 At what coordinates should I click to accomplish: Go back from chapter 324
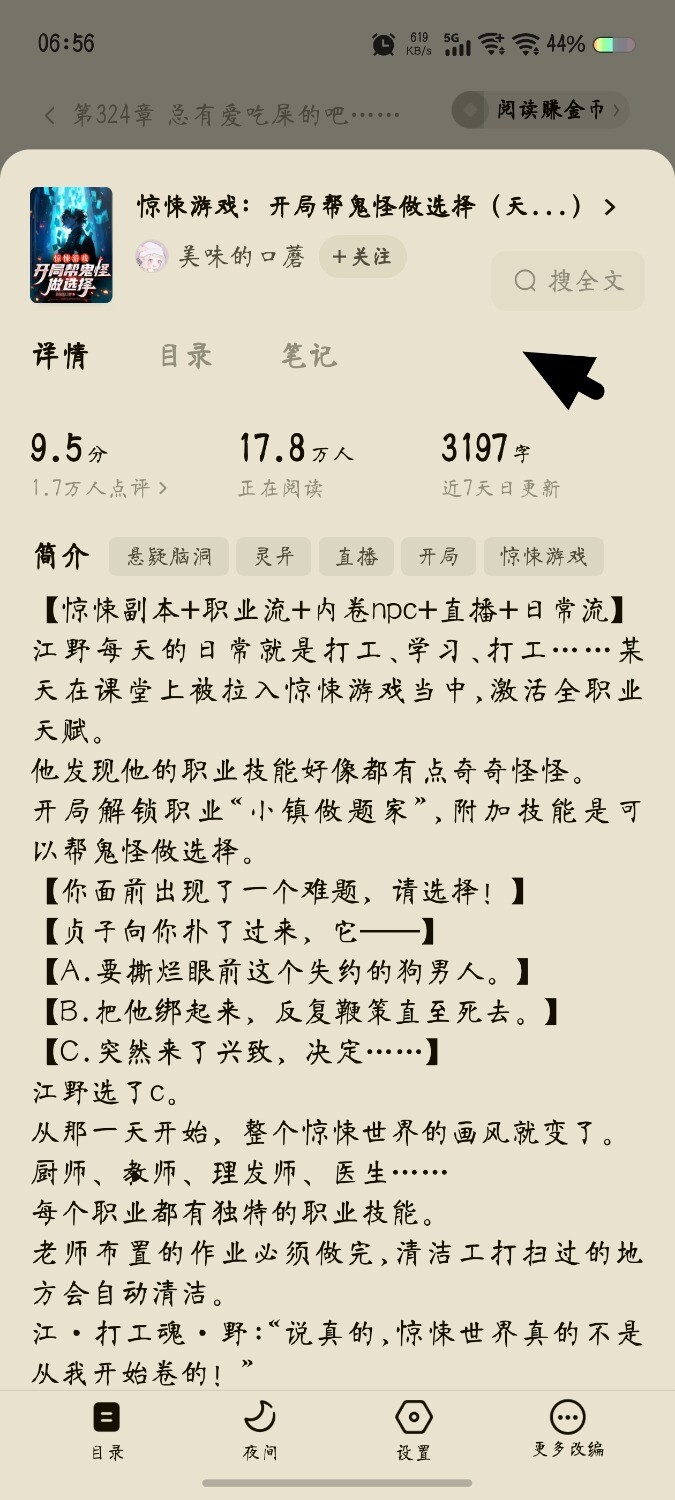click(x=50, y=114)
